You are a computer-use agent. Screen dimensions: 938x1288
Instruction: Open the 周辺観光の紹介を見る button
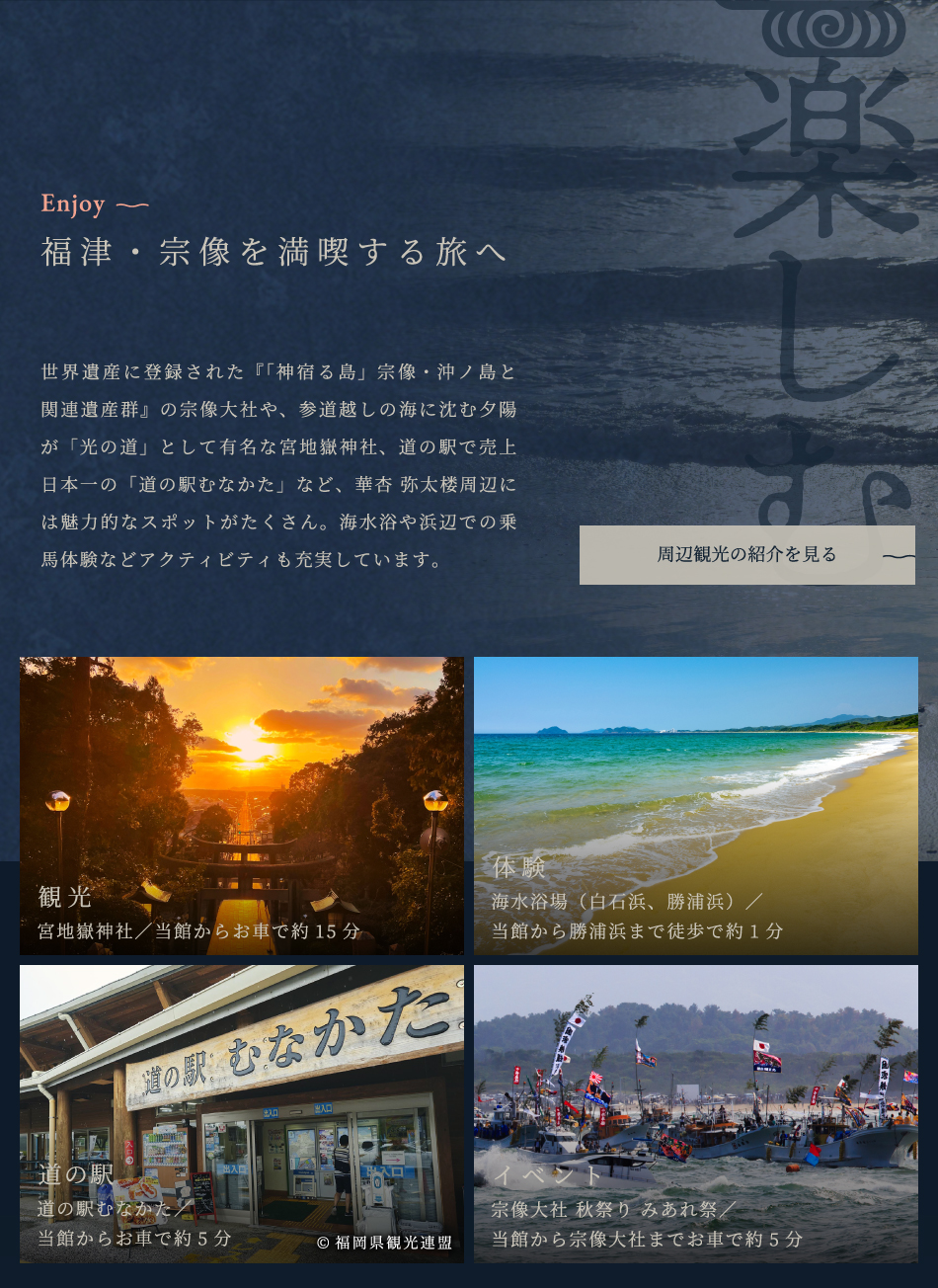pos(746,555)
